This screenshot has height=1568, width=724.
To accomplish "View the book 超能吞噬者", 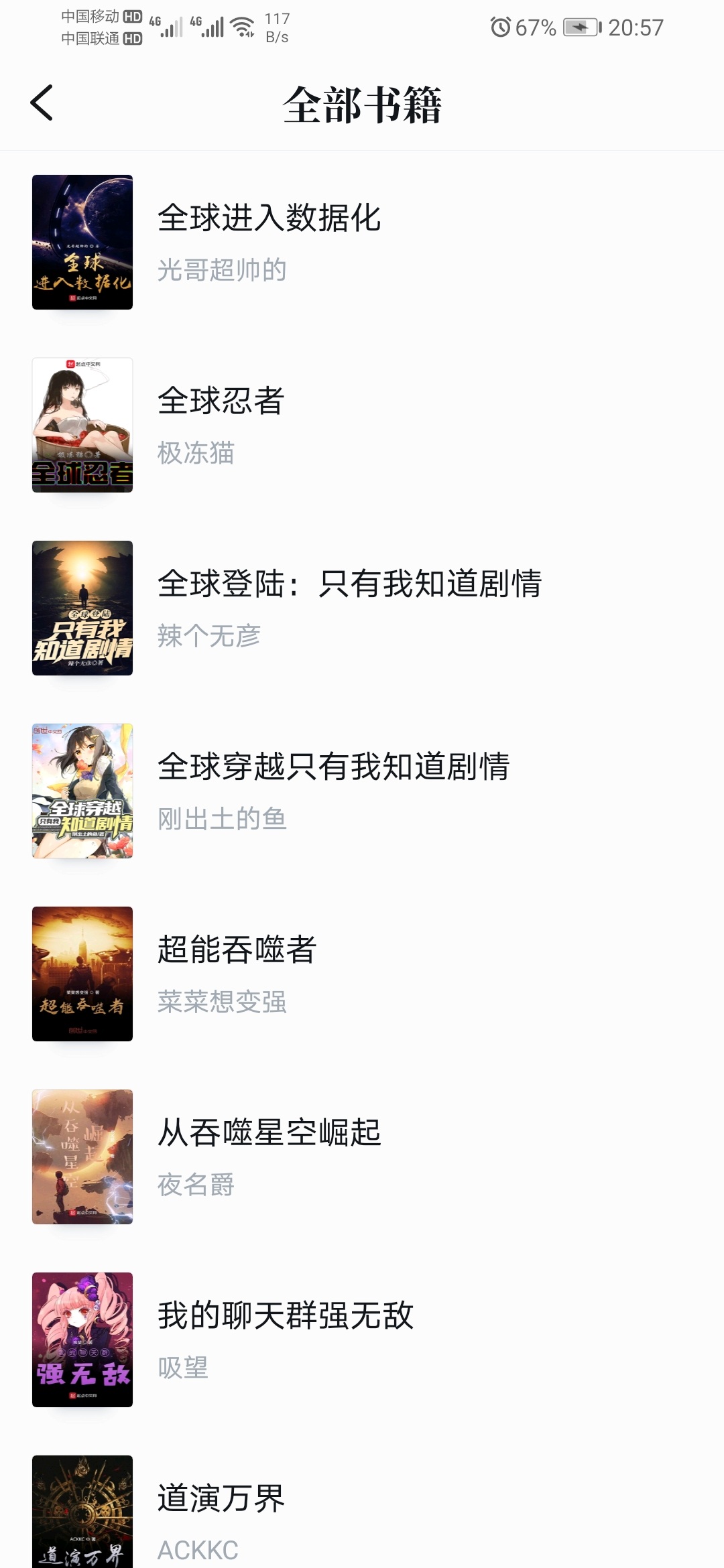I will click(237, 950).
